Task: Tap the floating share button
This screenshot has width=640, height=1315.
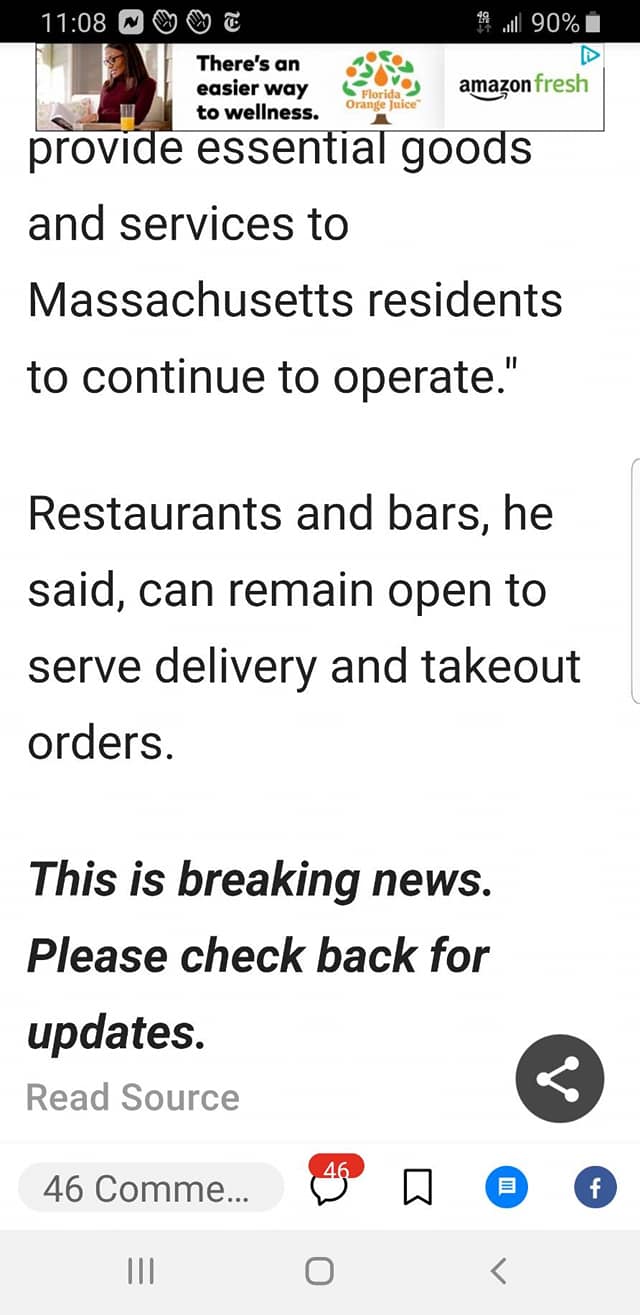Action: (559, 1079)
